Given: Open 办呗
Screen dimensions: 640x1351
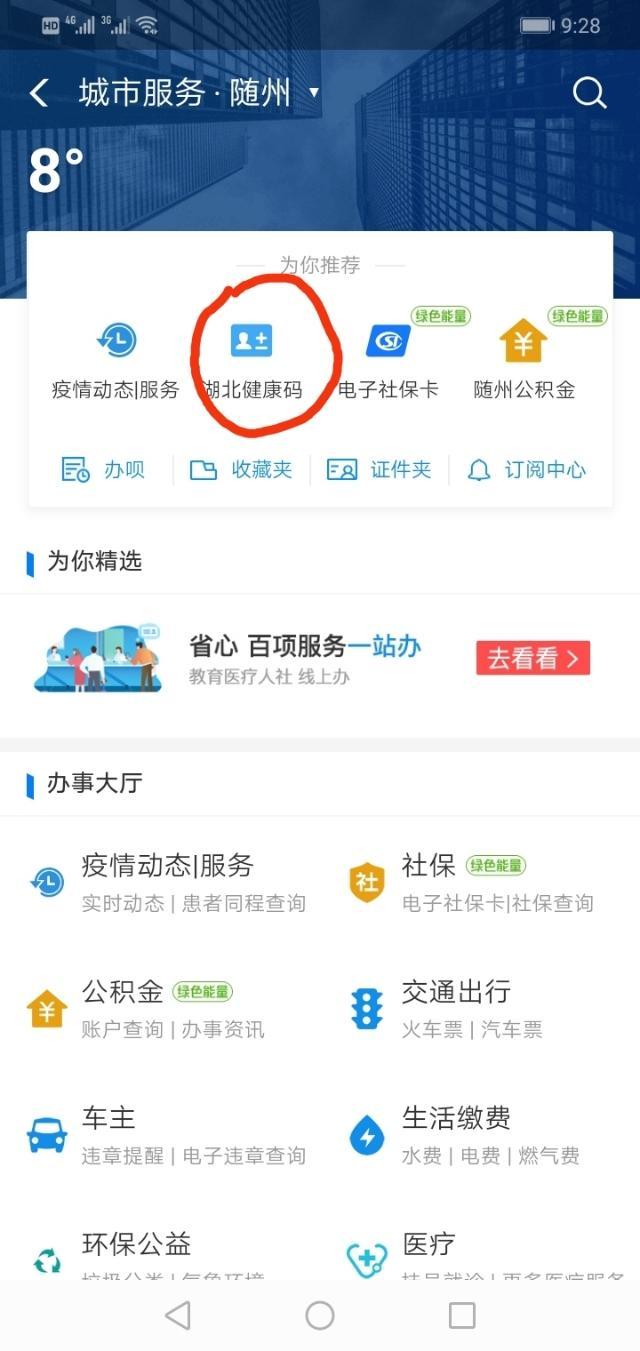Looking at the screenshot, I should click(103, 470).
